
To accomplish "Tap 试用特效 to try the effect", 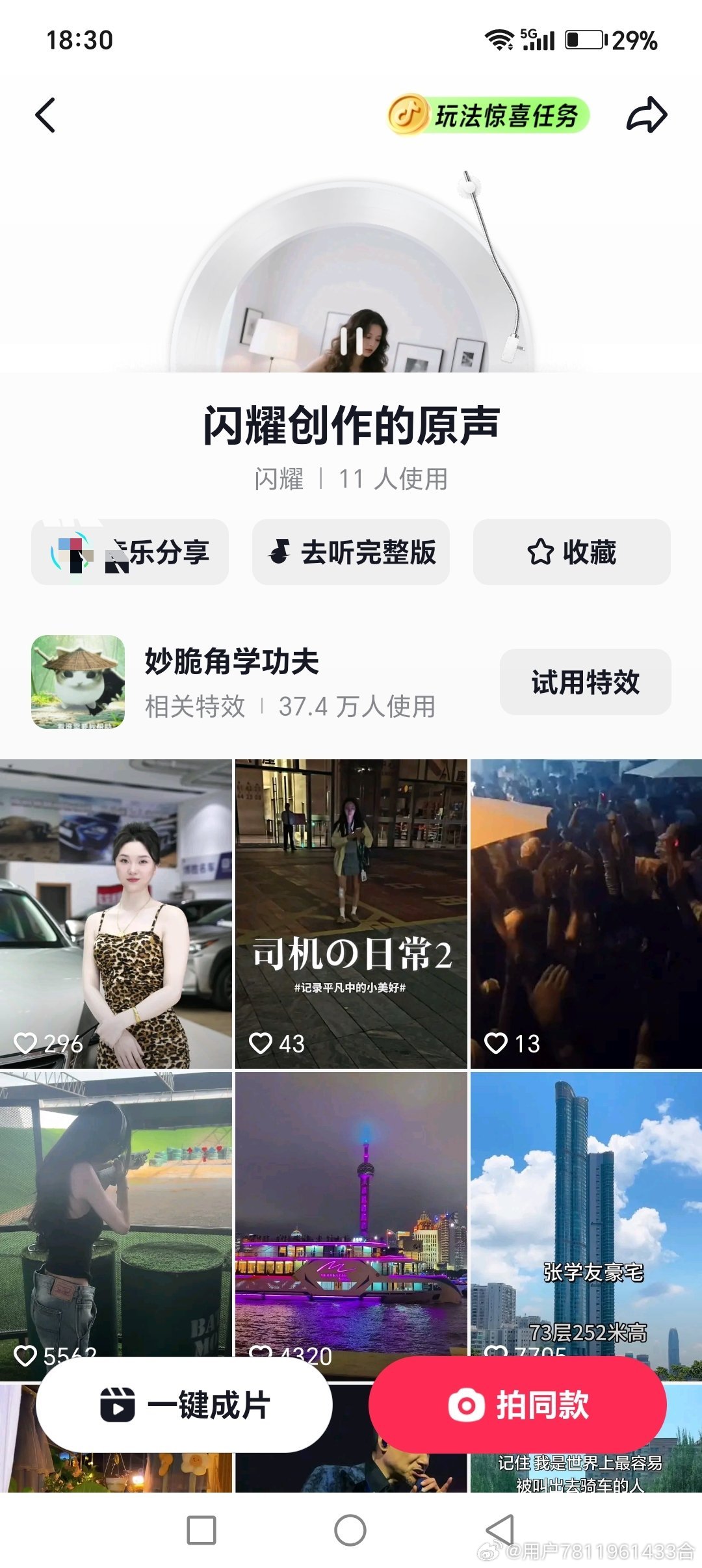I will point(586,682).
